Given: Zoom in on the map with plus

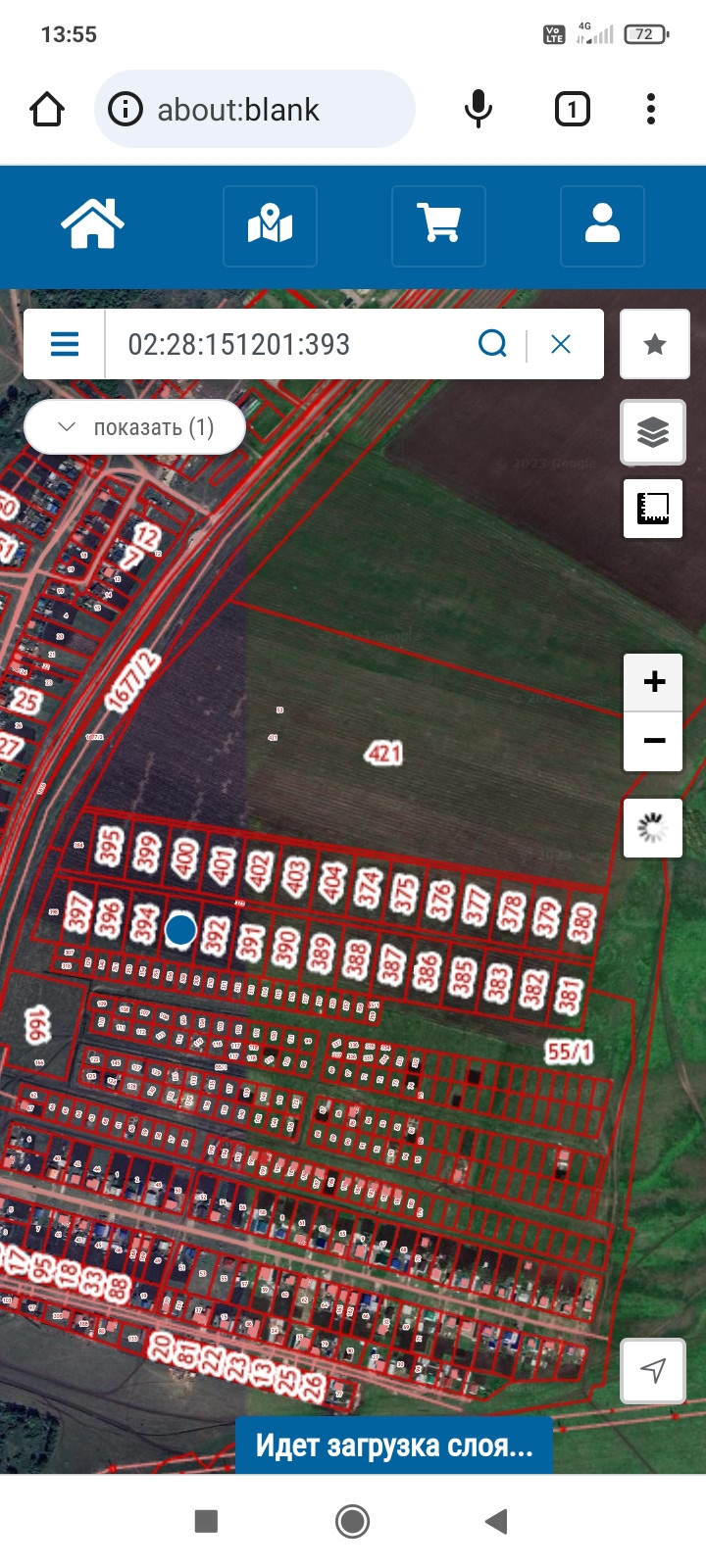Looking at the screenshot, I should click(654, 682).
